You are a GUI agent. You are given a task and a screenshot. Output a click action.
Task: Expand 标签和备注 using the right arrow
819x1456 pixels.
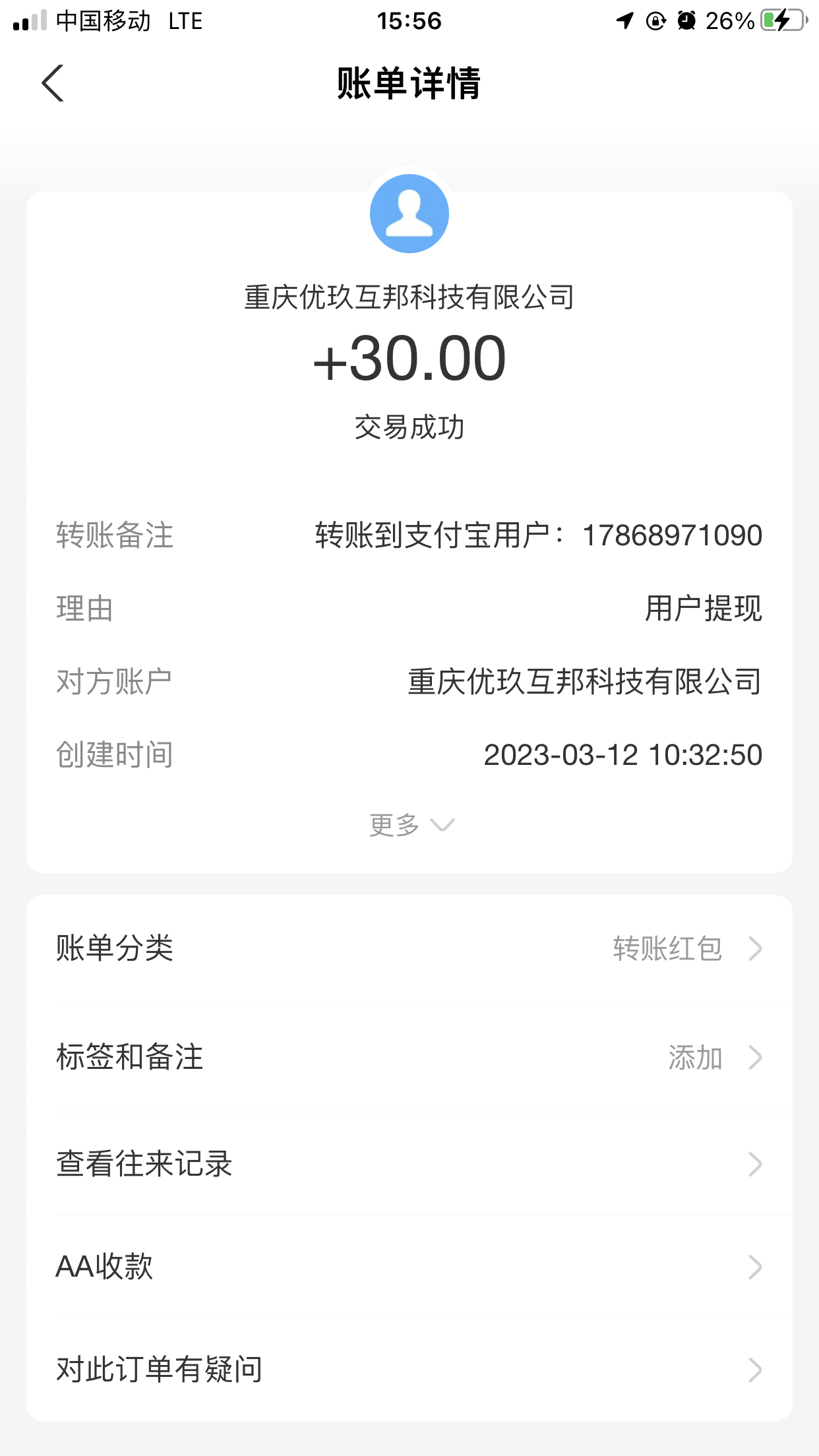pos(756,1058)
